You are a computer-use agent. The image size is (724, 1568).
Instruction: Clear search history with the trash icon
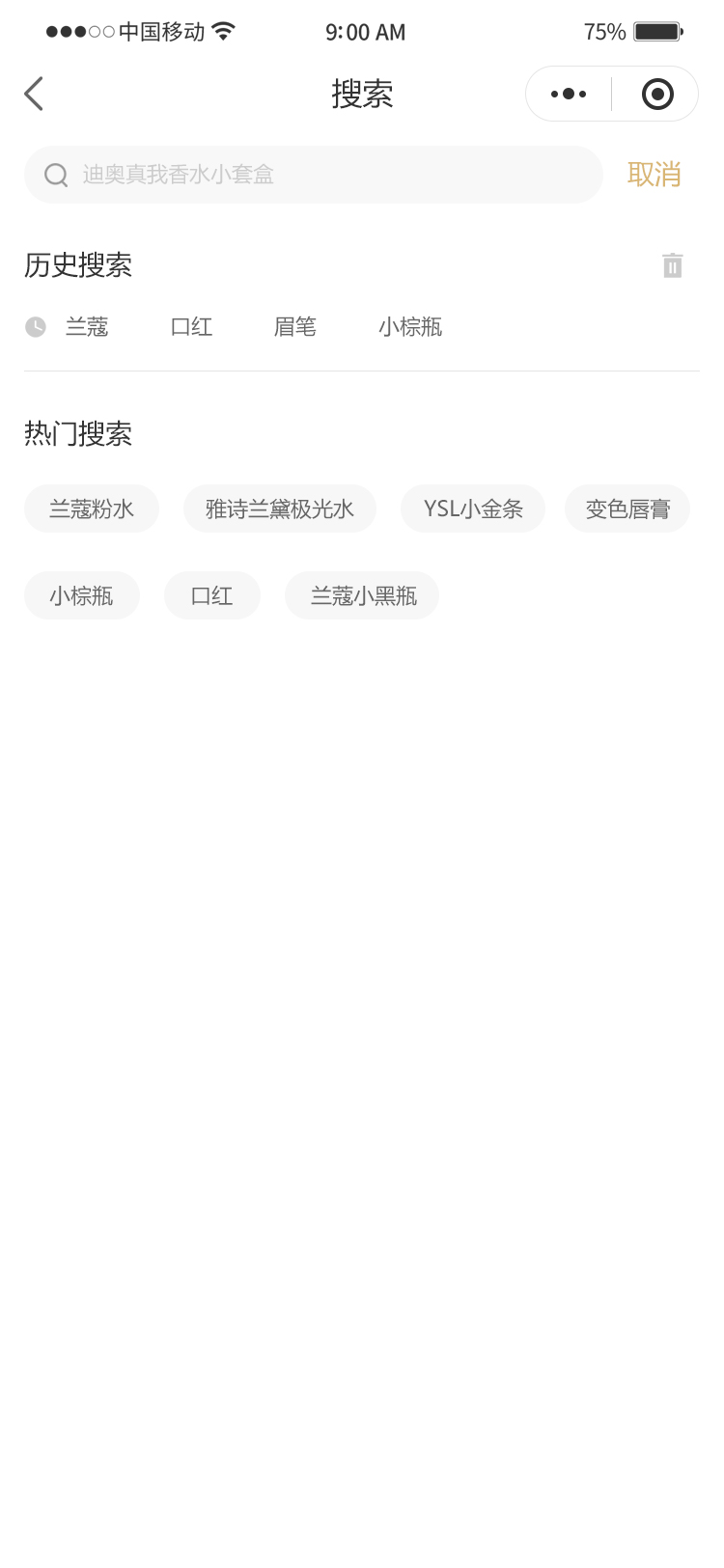[x=673, y=265]
